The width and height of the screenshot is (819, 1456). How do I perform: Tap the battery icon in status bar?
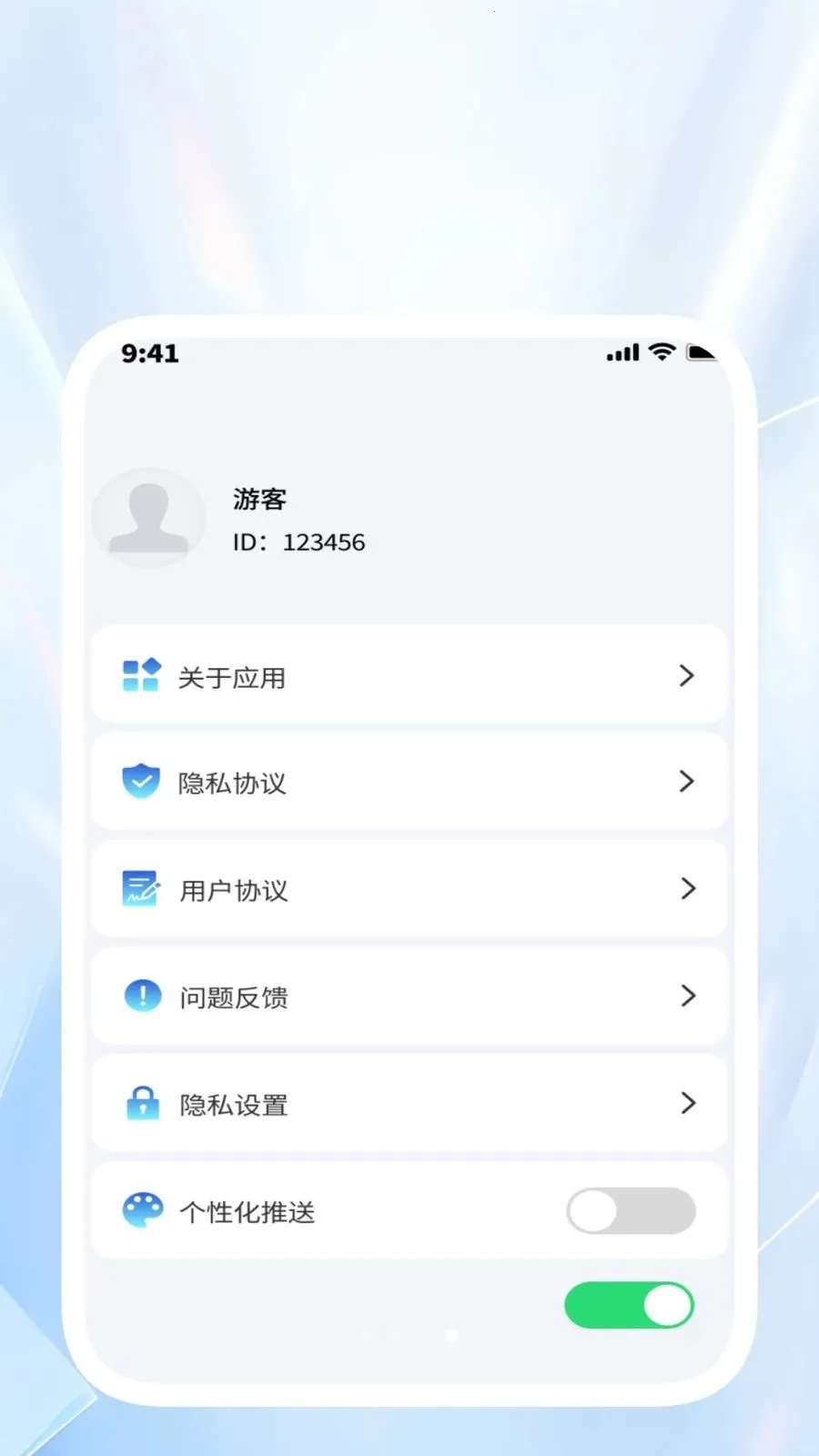(x=703, y=351)
